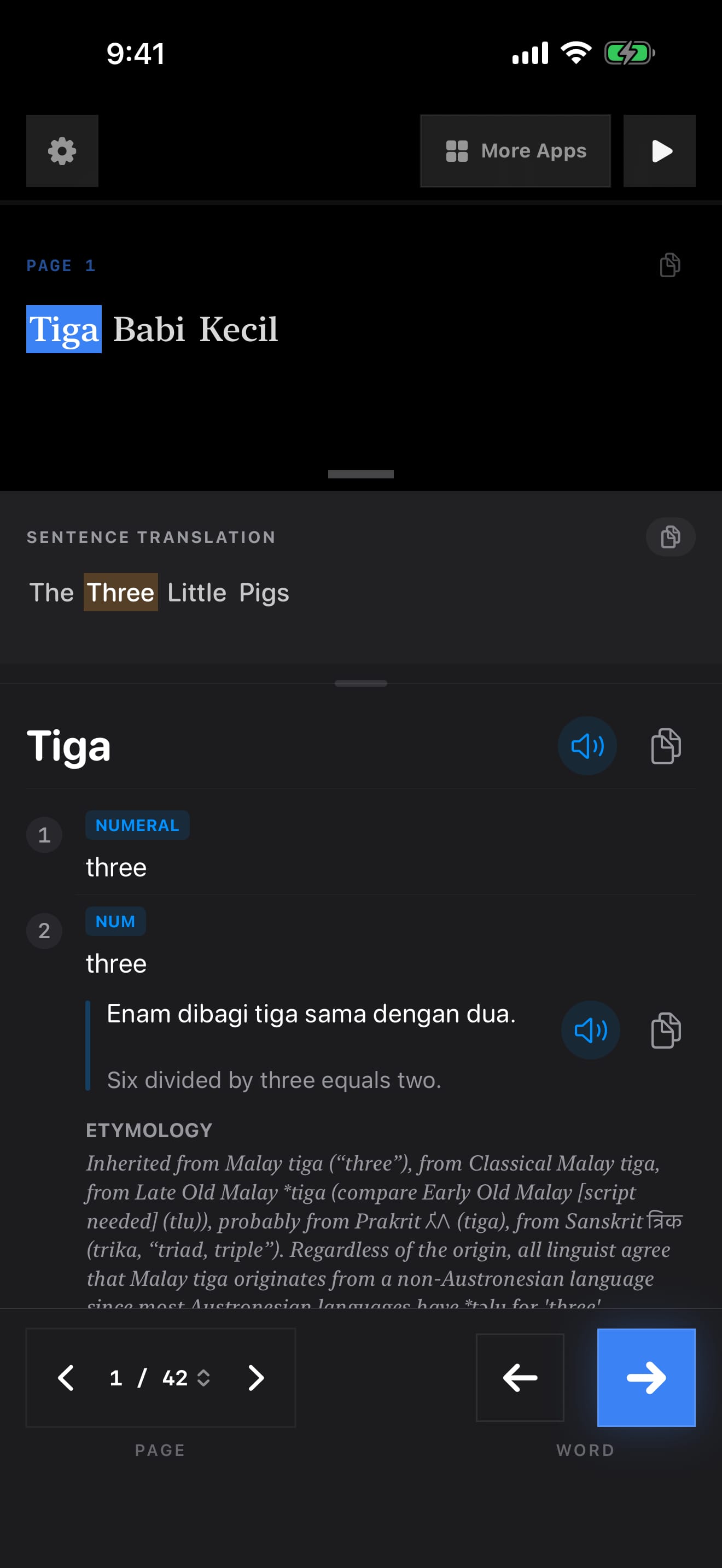Move to the previous word

(520, 1378)
